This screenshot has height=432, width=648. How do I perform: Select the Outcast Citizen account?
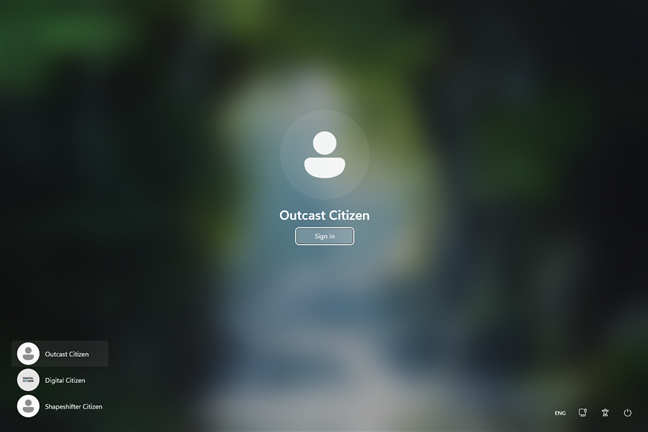60,354
